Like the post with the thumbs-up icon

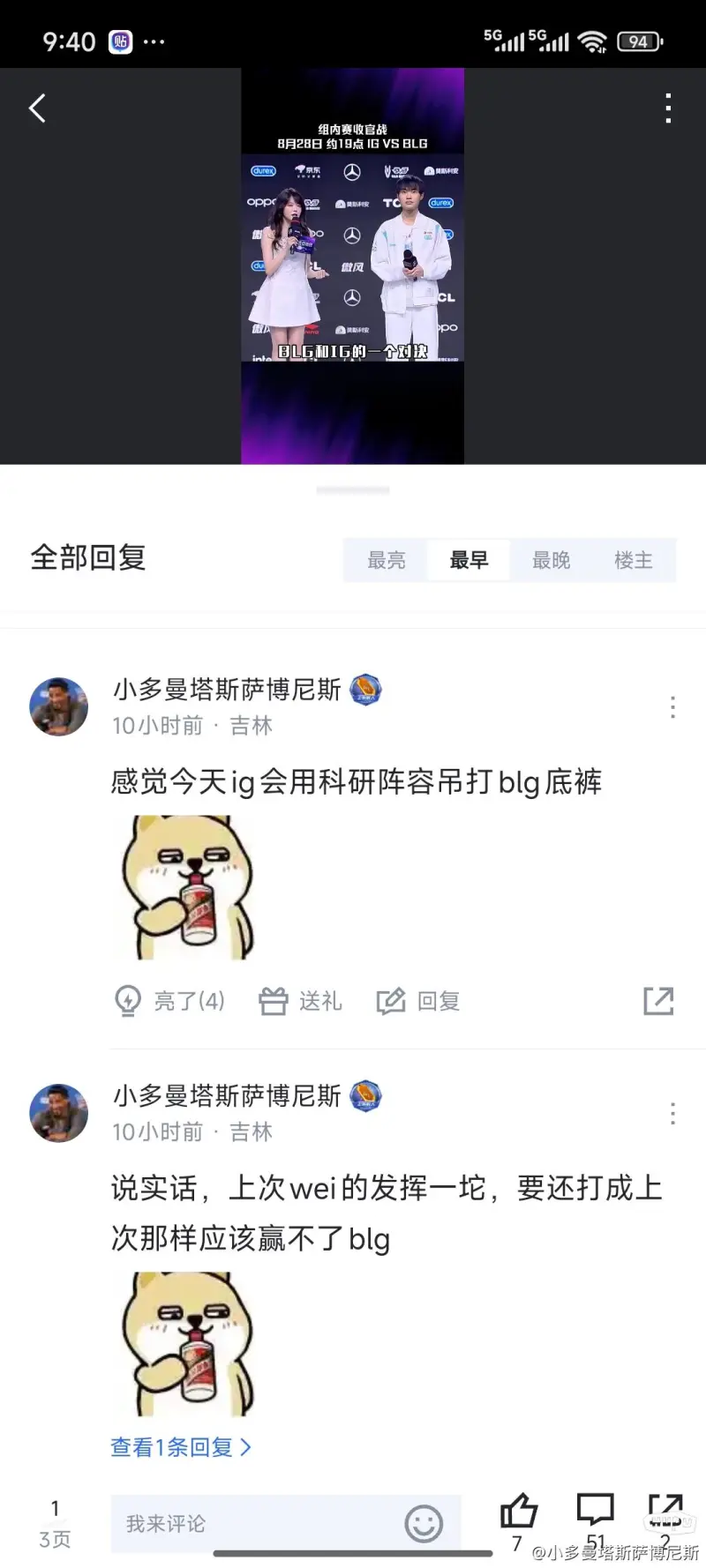coord(518,1512)
